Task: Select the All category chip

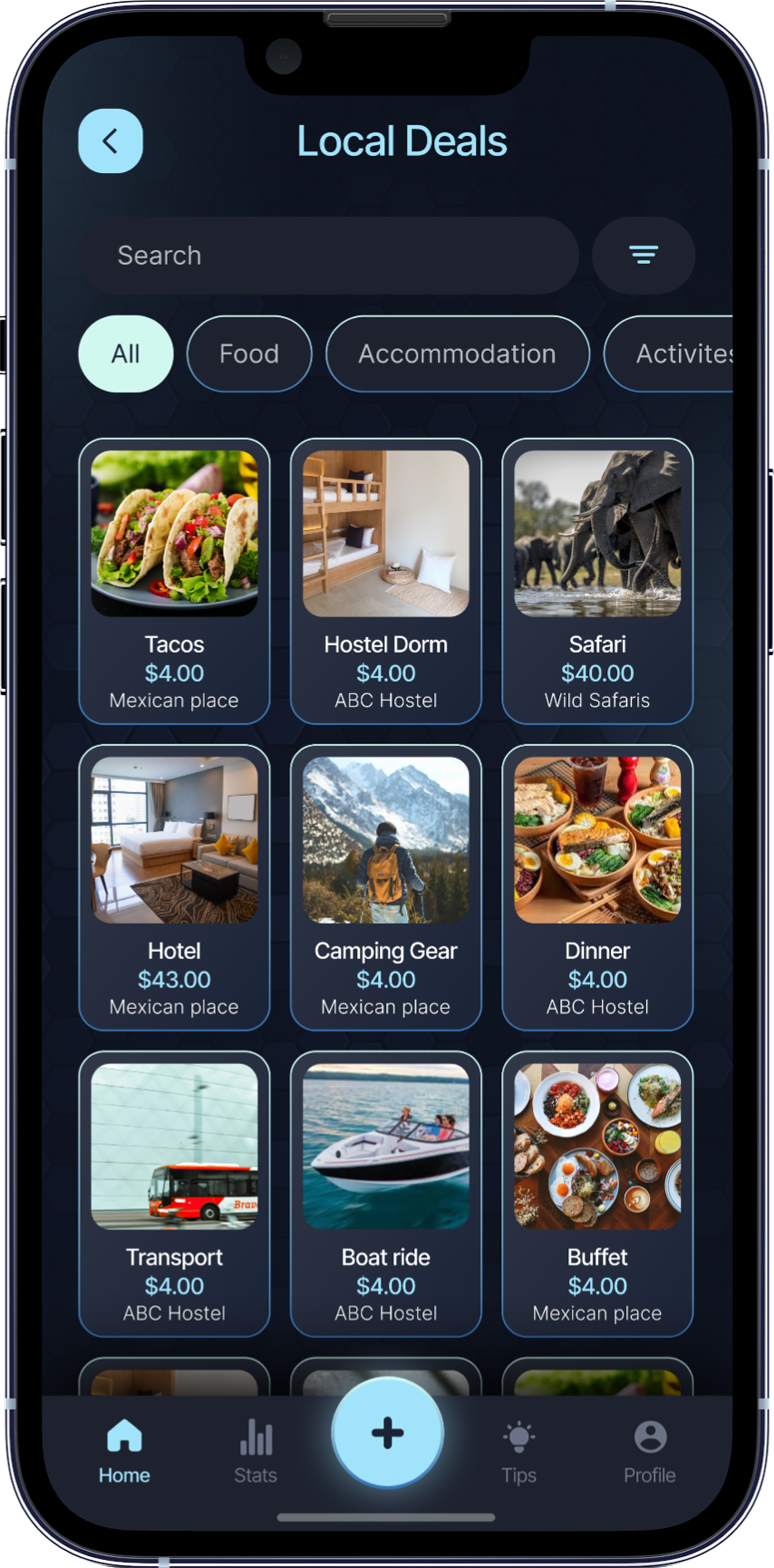Action: pyautogui.click(x=126, y=353)
